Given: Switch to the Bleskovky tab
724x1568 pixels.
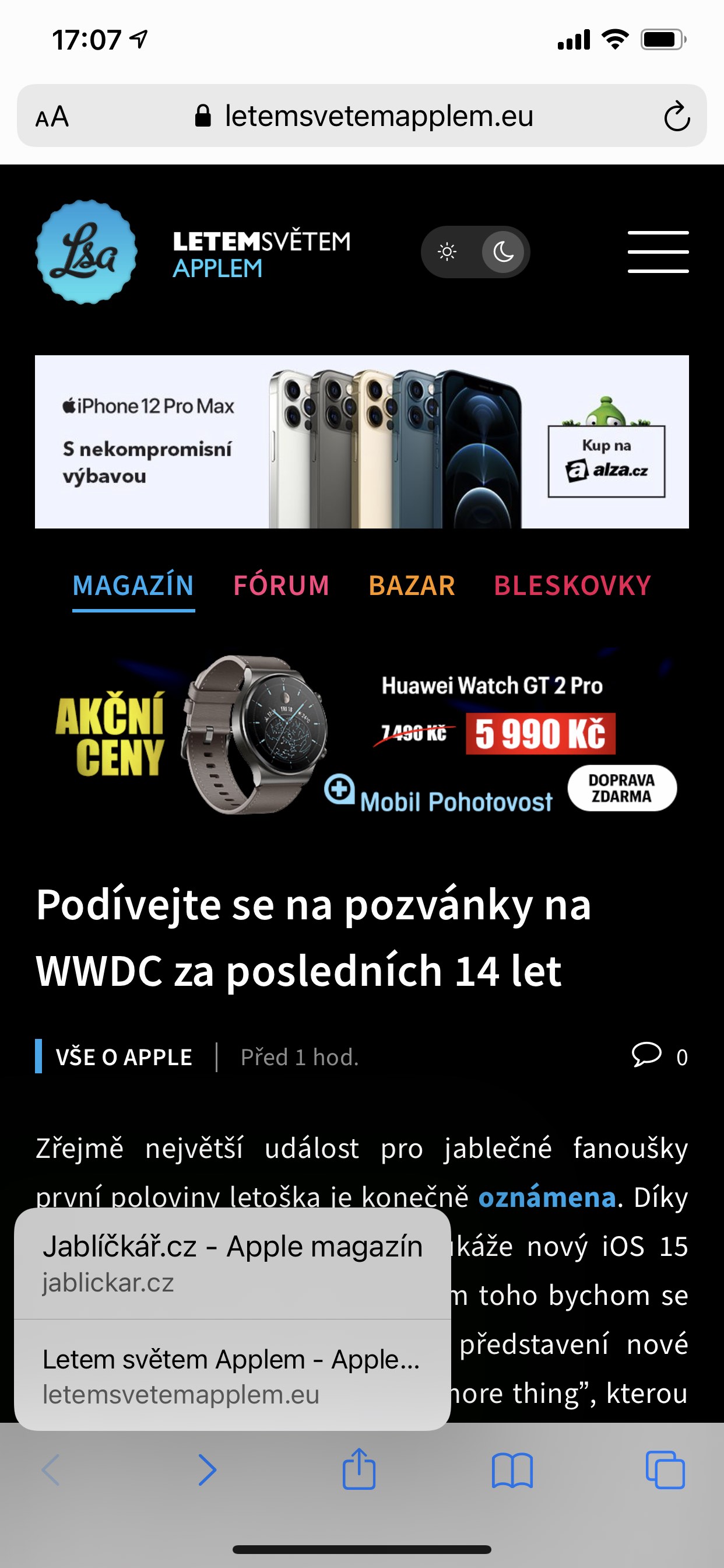Looking at the screenshot, I should (x=572, y=586).
